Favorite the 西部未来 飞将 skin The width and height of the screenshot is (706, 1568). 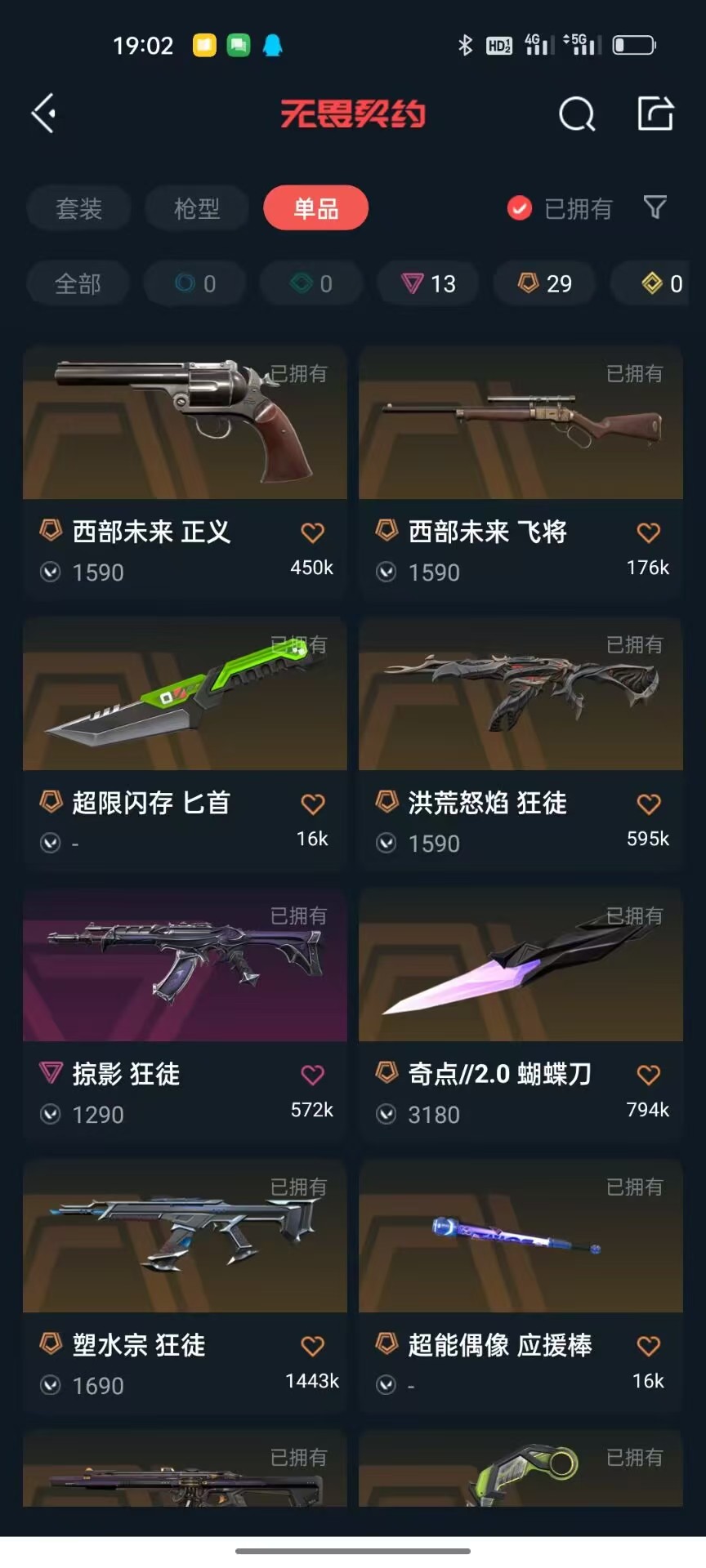(648, 532)
